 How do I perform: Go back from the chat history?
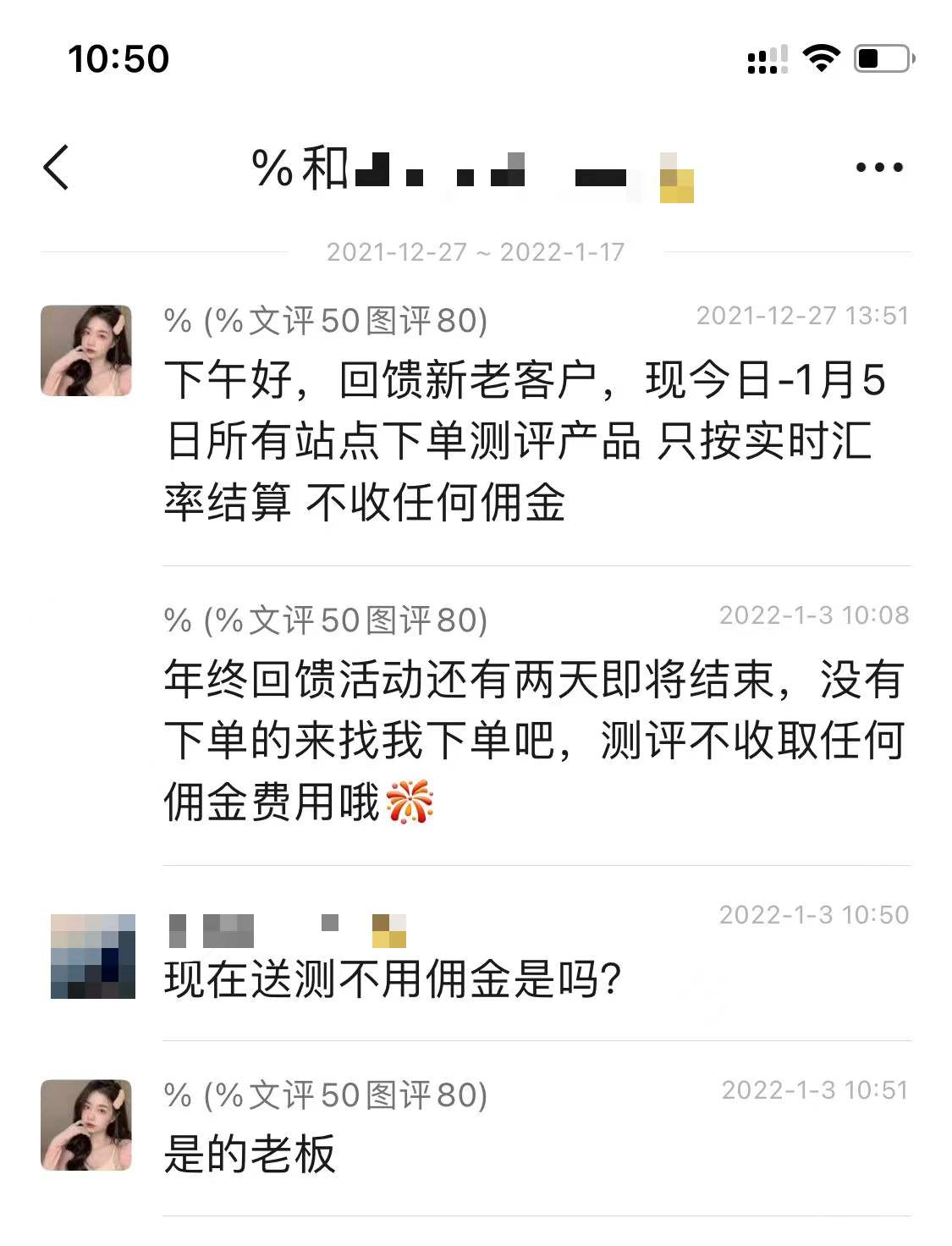(56, 167)
